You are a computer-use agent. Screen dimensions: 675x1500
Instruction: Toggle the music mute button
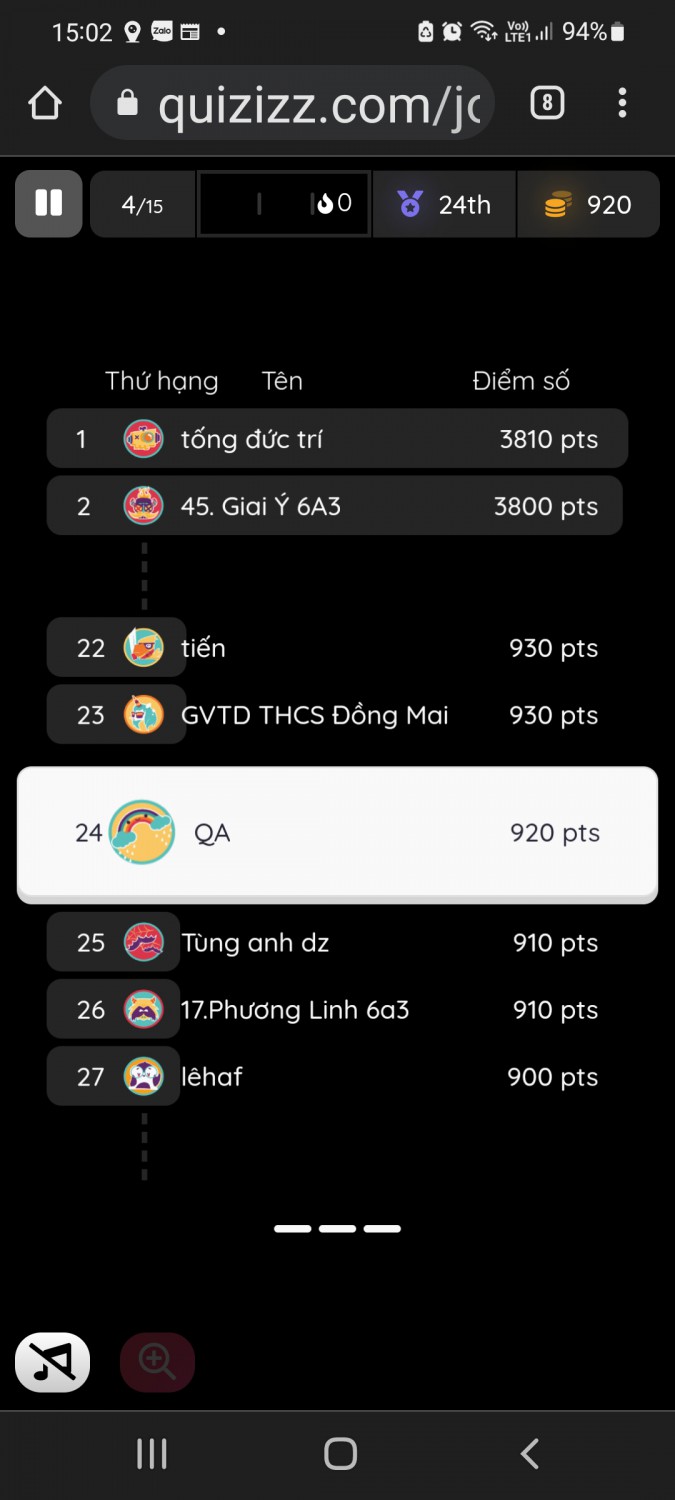[x=52, y=1361]
